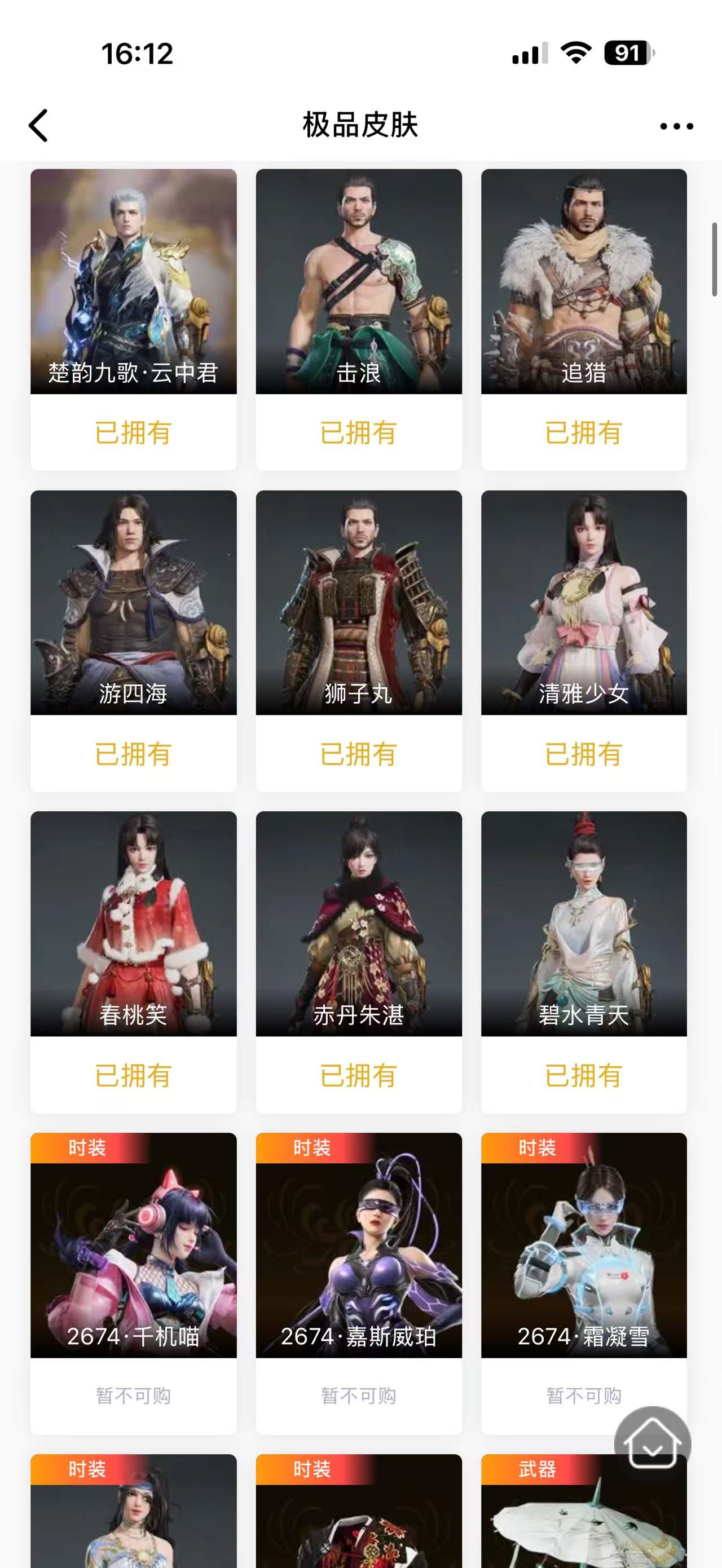The image size is (722, 1568).
Task: Open the 游四海 skin
Action: [133, 603]
